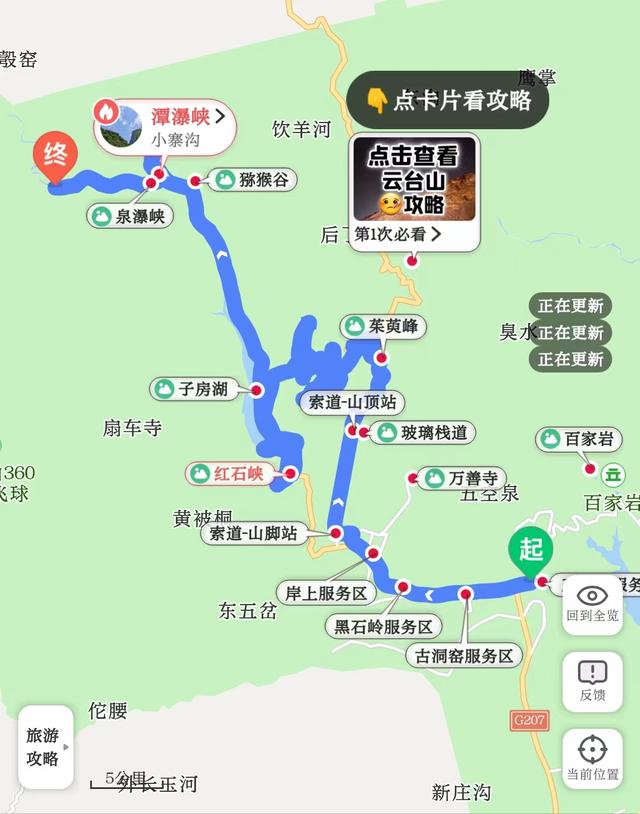640x814 pixels.
Task: Select the 茱萸峰 map marker
Action: (x=383, y=326)
